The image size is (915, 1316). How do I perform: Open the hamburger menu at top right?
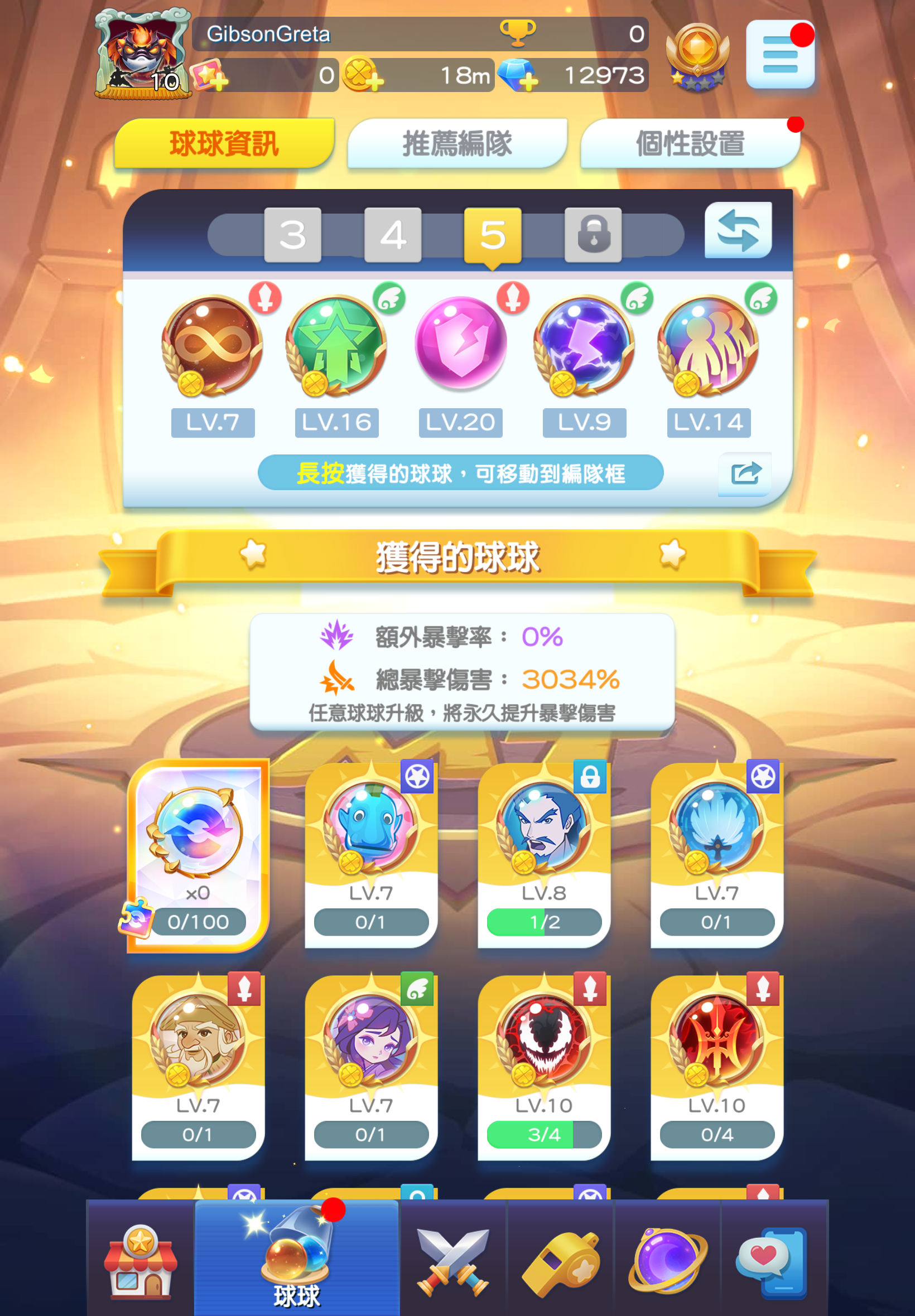coord(779,55)
